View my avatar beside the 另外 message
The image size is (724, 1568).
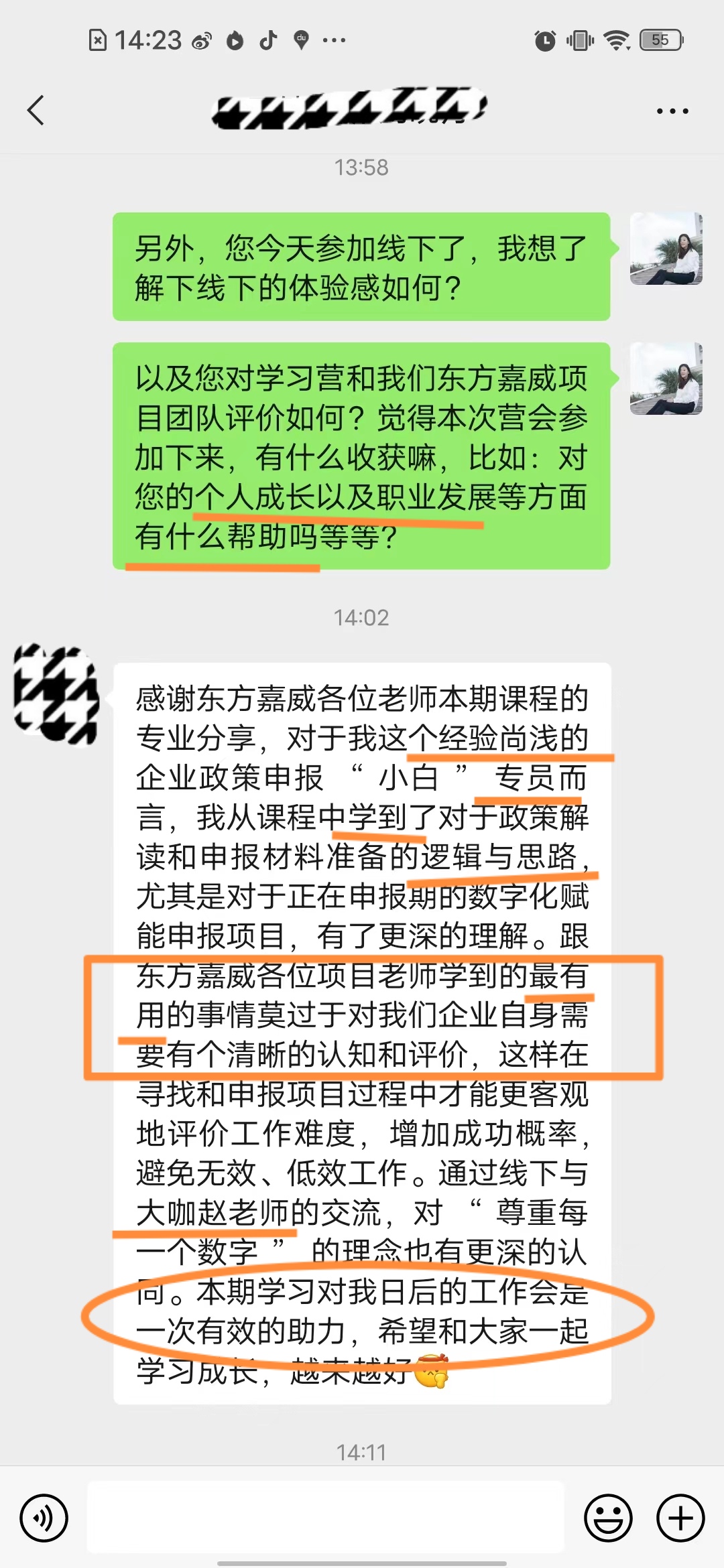(666, 249)
